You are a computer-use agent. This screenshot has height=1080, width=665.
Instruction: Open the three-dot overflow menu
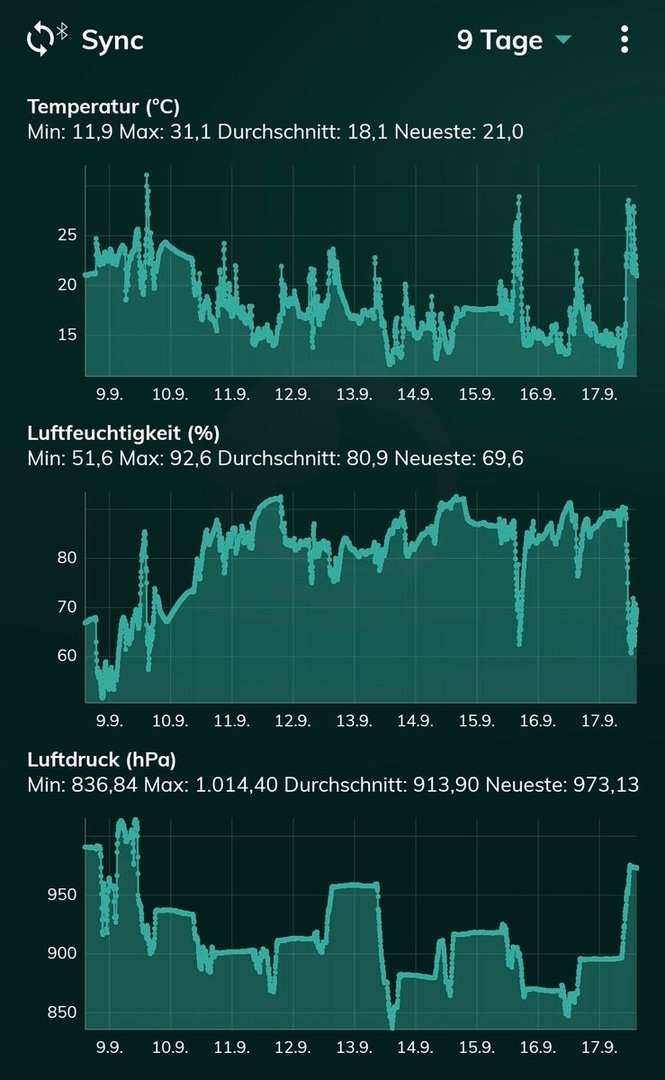(624, 40)
